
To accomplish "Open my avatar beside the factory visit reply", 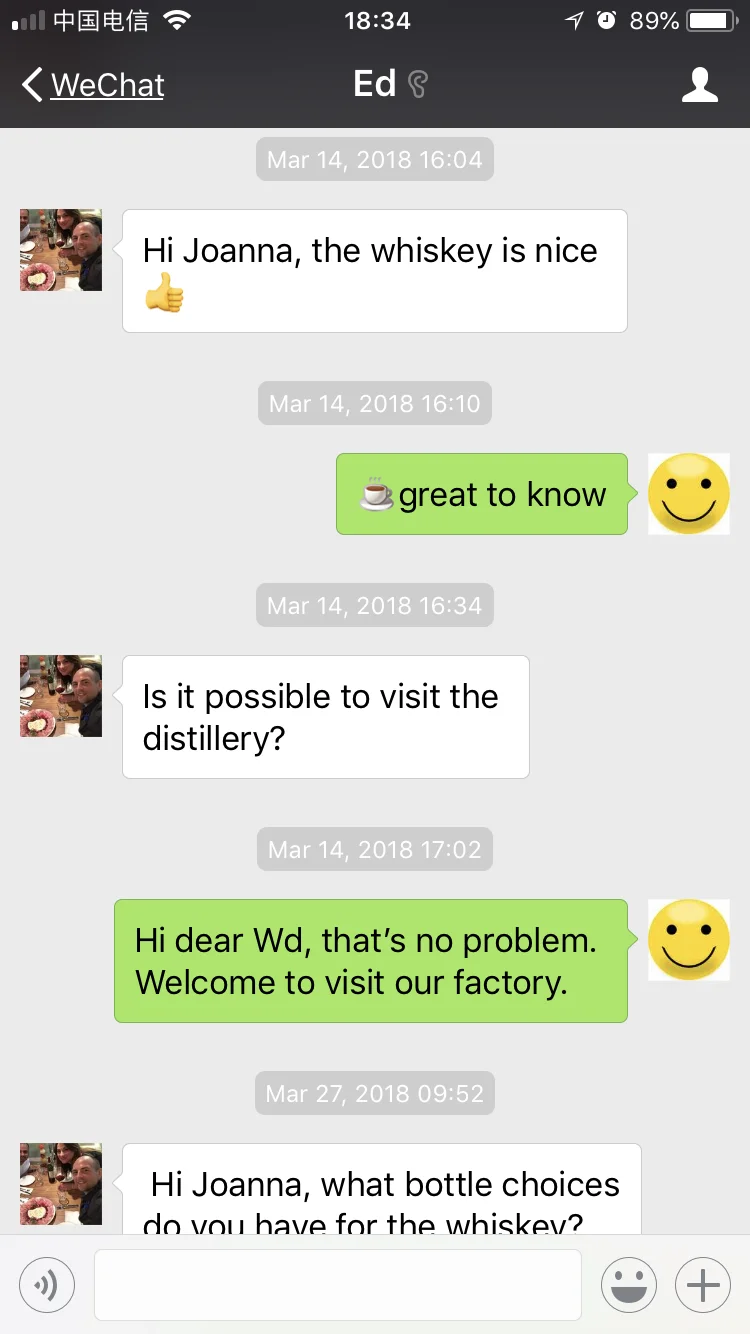I will [x=688, y=940].
